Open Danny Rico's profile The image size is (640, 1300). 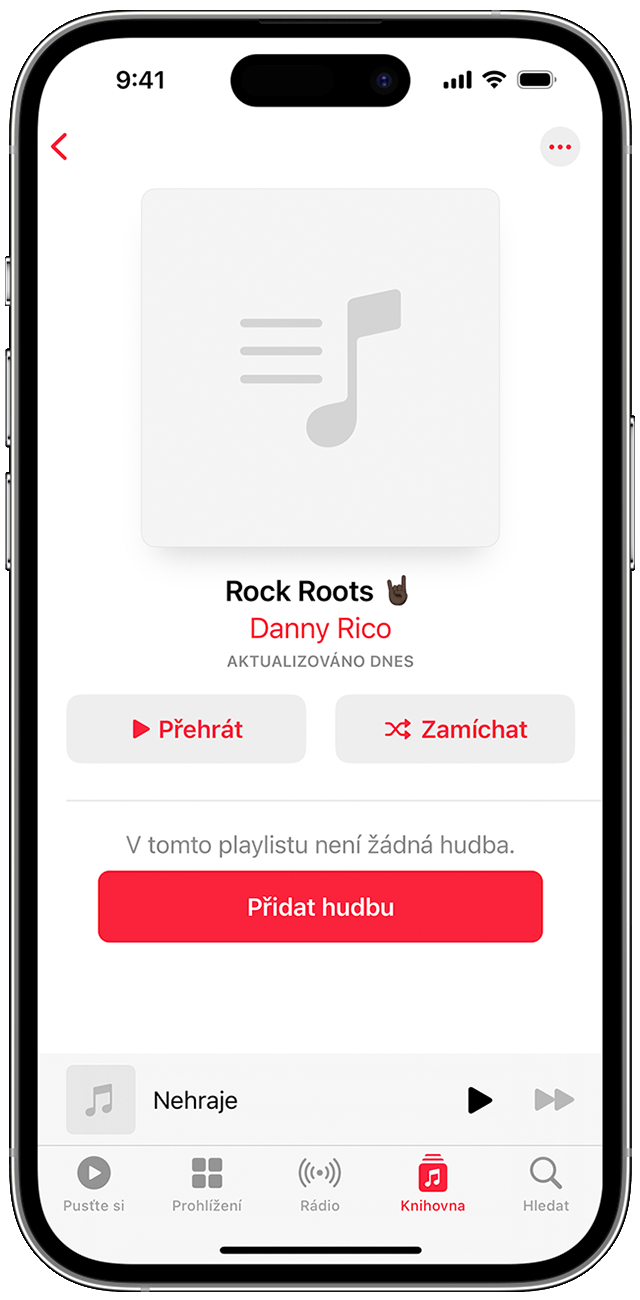[x=320, y=628]
